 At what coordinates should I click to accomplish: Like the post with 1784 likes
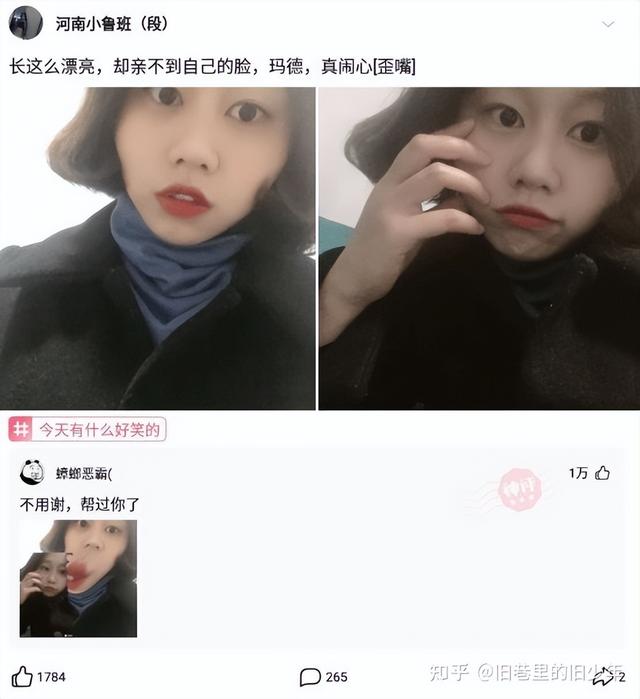23,676
